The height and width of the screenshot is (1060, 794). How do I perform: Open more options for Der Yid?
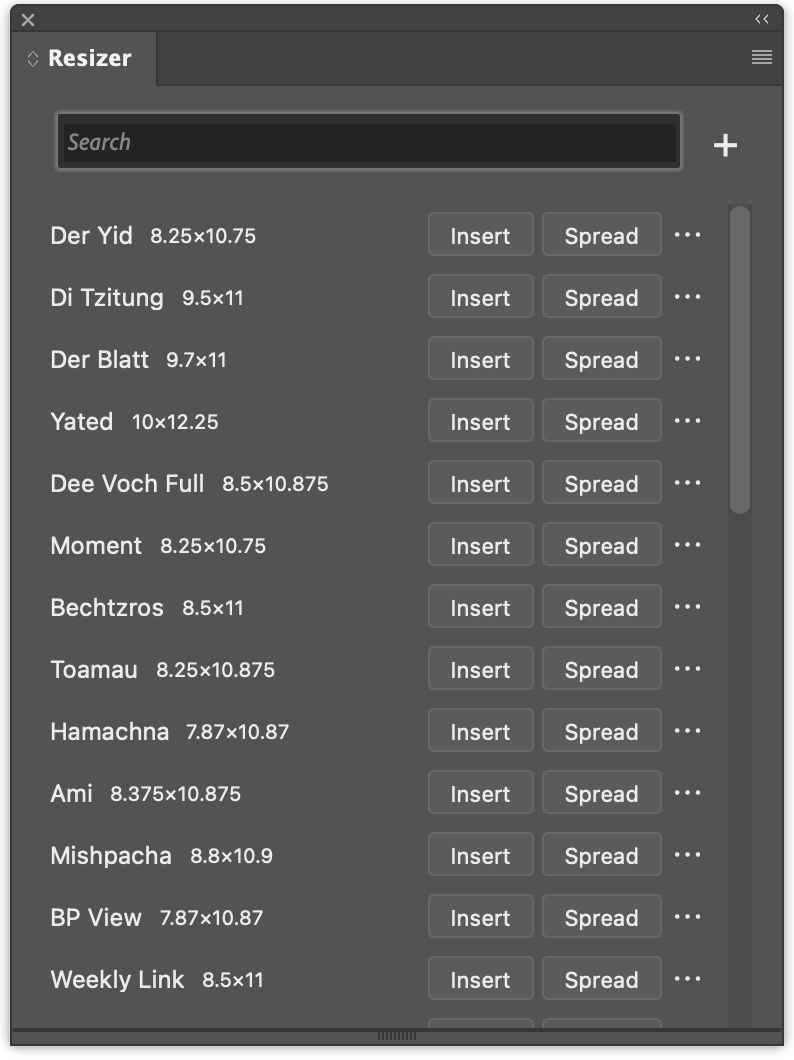pos(688,235)
